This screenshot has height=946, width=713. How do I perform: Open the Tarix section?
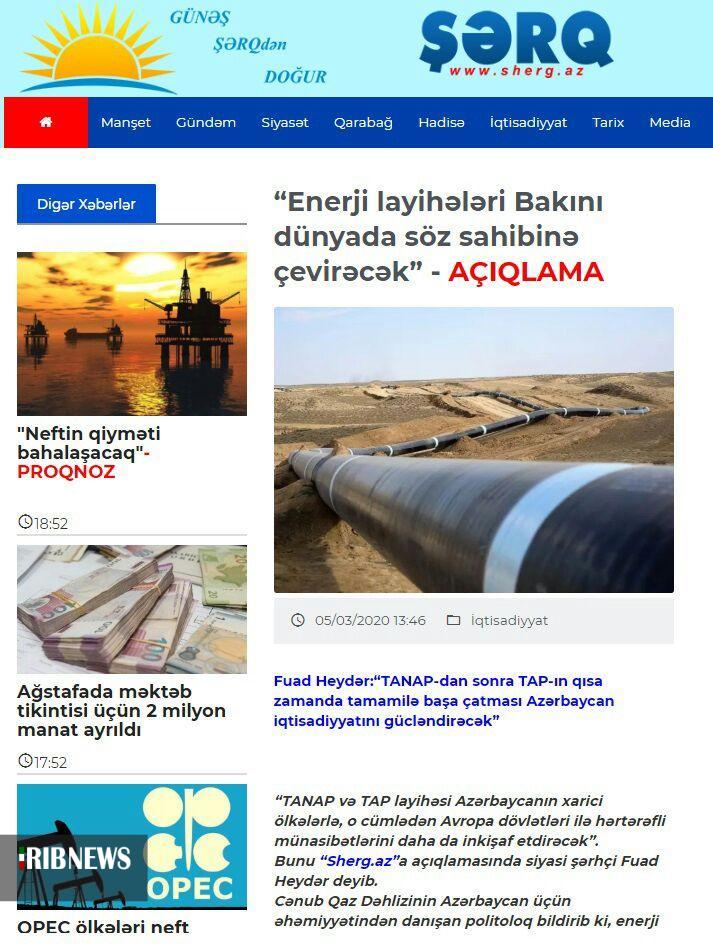point(608,122)
